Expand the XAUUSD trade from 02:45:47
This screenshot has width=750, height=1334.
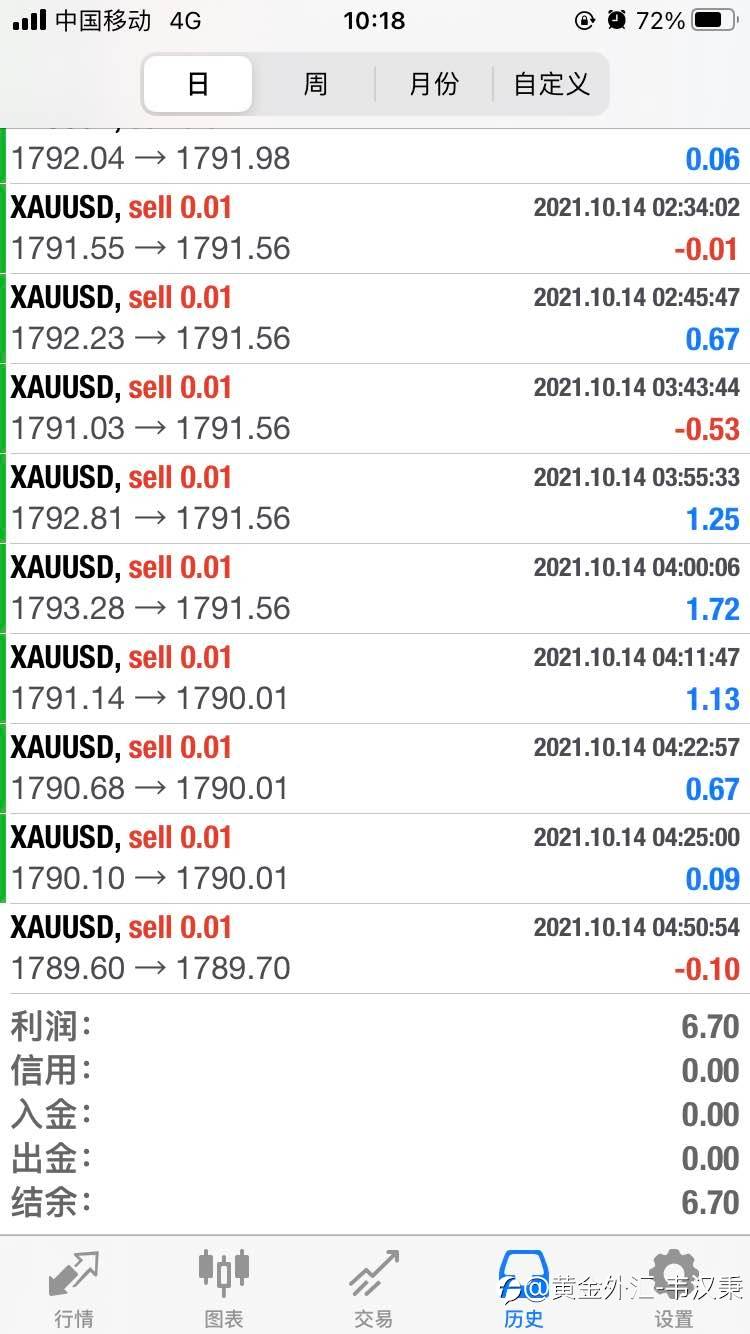[375, 319]
